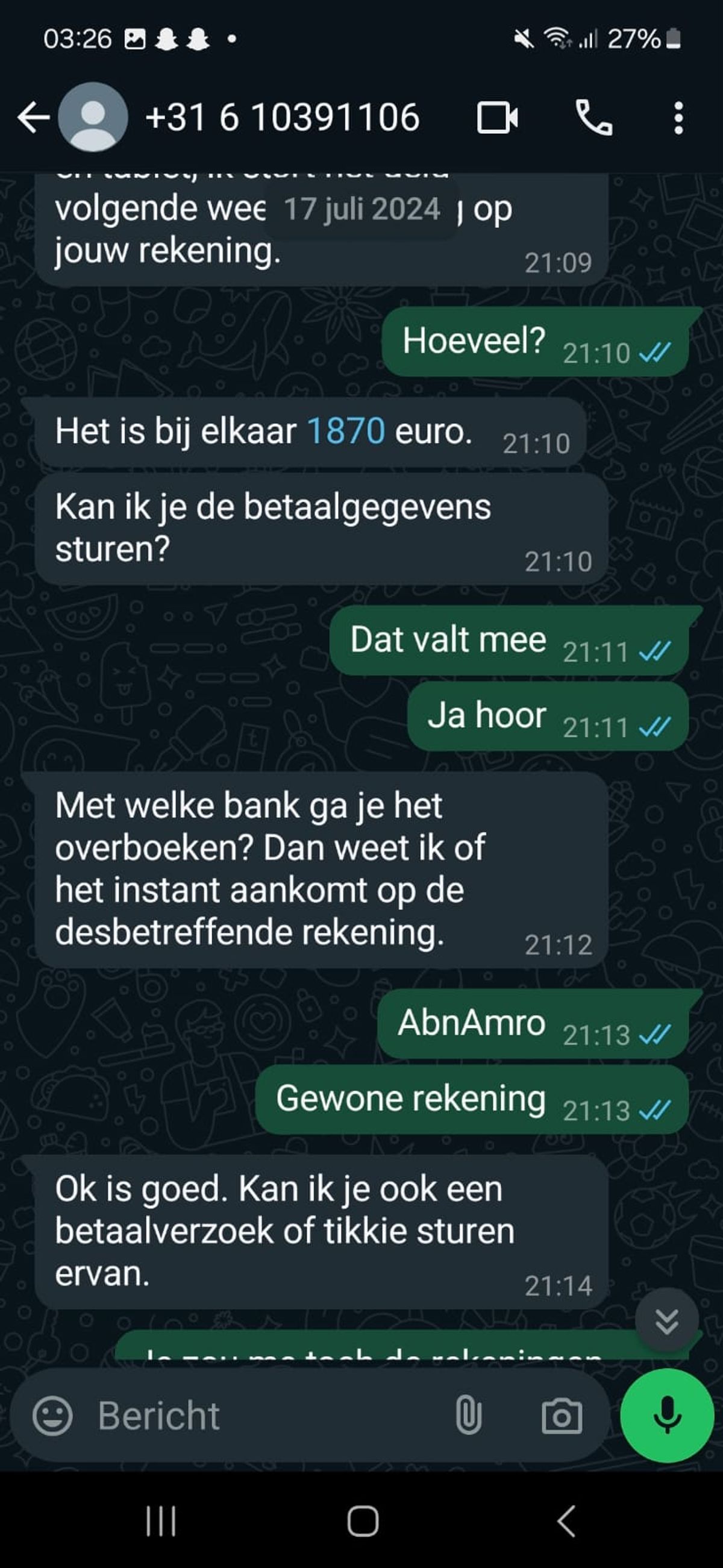Start a video call
The height and width of the screenshot is (1568, 723).
497,117
